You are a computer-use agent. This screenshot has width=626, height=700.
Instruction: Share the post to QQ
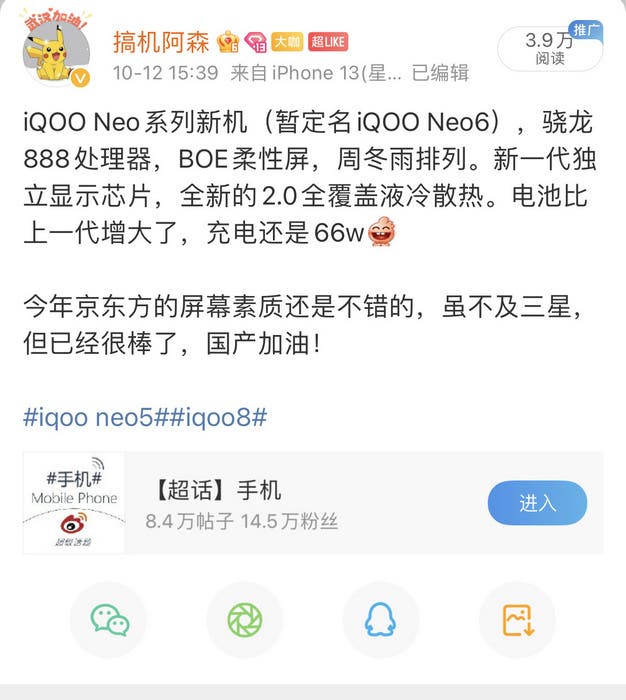pos(380,620)
